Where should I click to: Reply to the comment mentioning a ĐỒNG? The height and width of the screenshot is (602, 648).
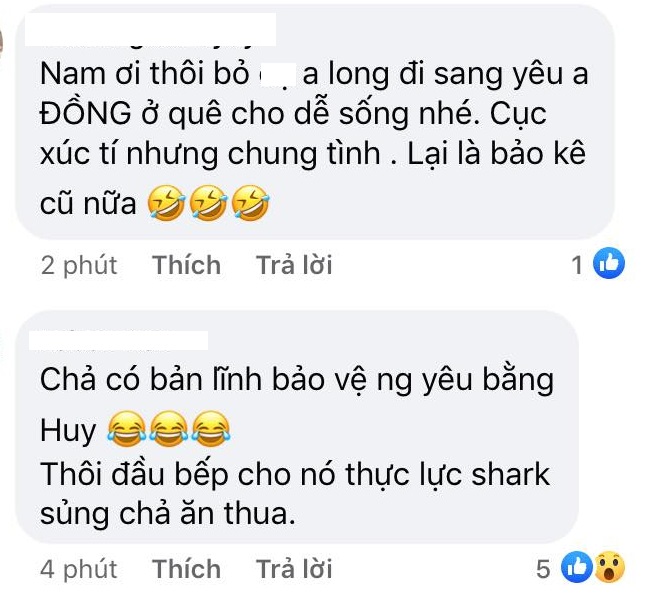click(x=293, y=265)
